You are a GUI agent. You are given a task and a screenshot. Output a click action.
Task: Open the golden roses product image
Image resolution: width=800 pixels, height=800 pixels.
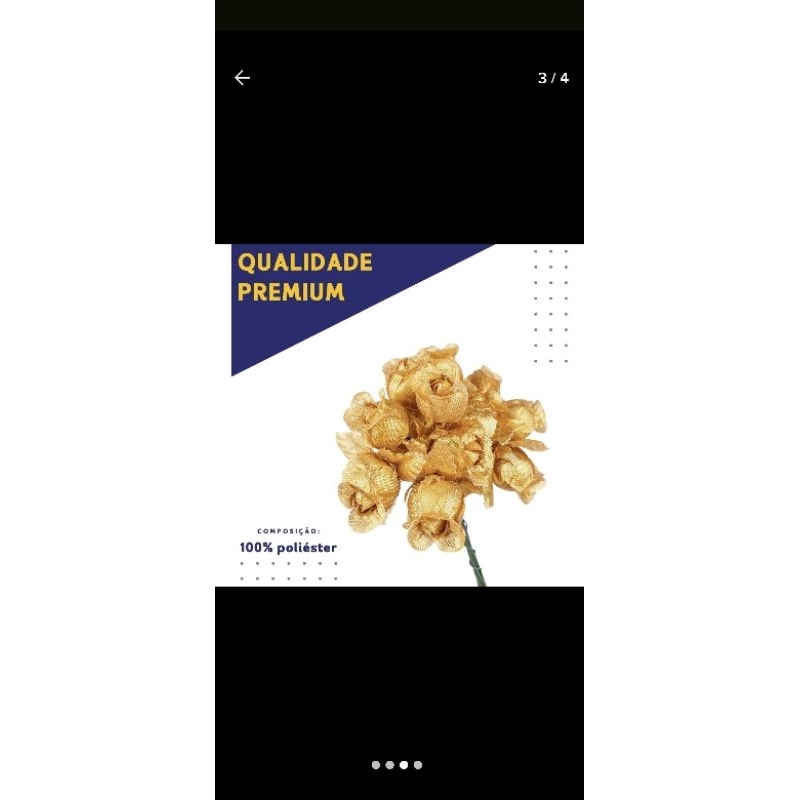[x=399, y=415]
